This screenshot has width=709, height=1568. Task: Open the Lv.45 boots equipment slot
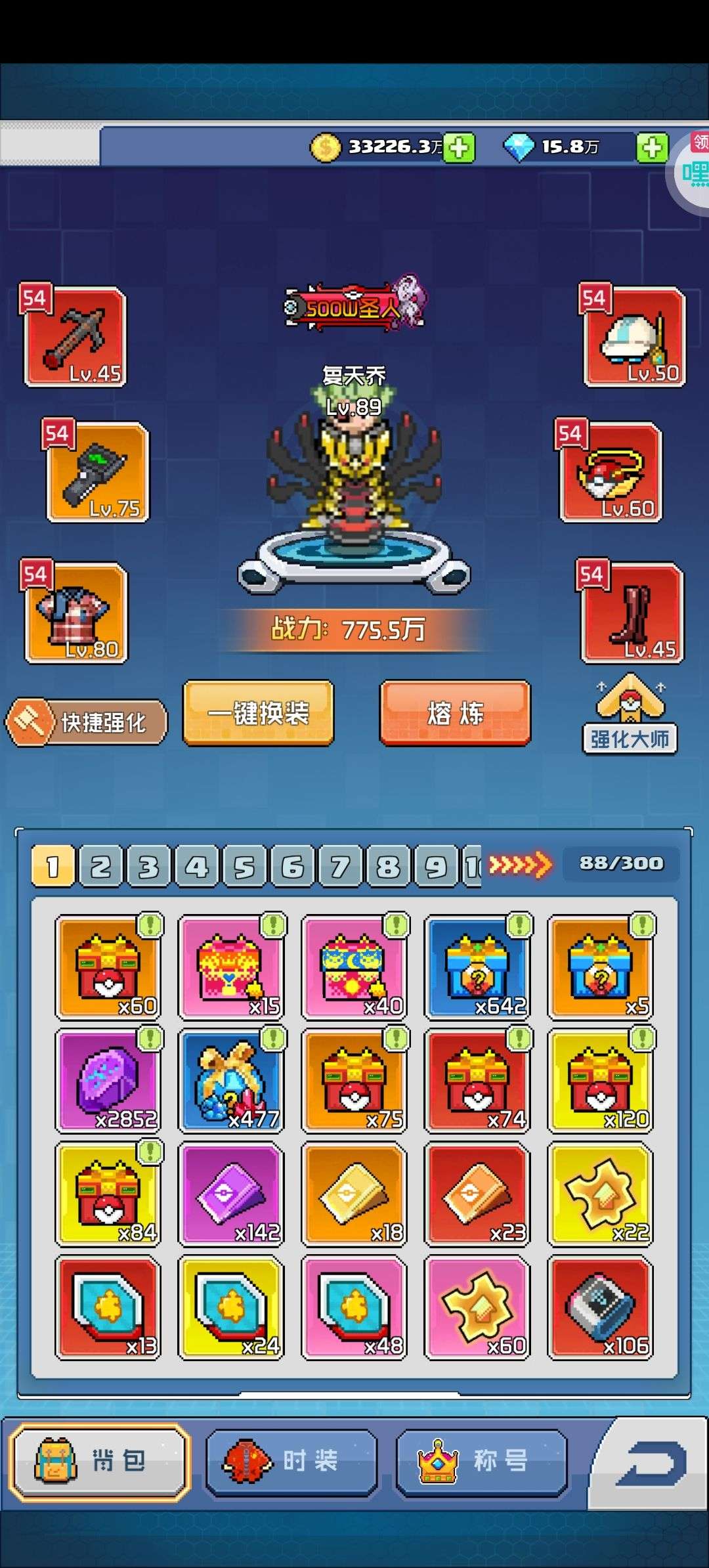[632, 613]
